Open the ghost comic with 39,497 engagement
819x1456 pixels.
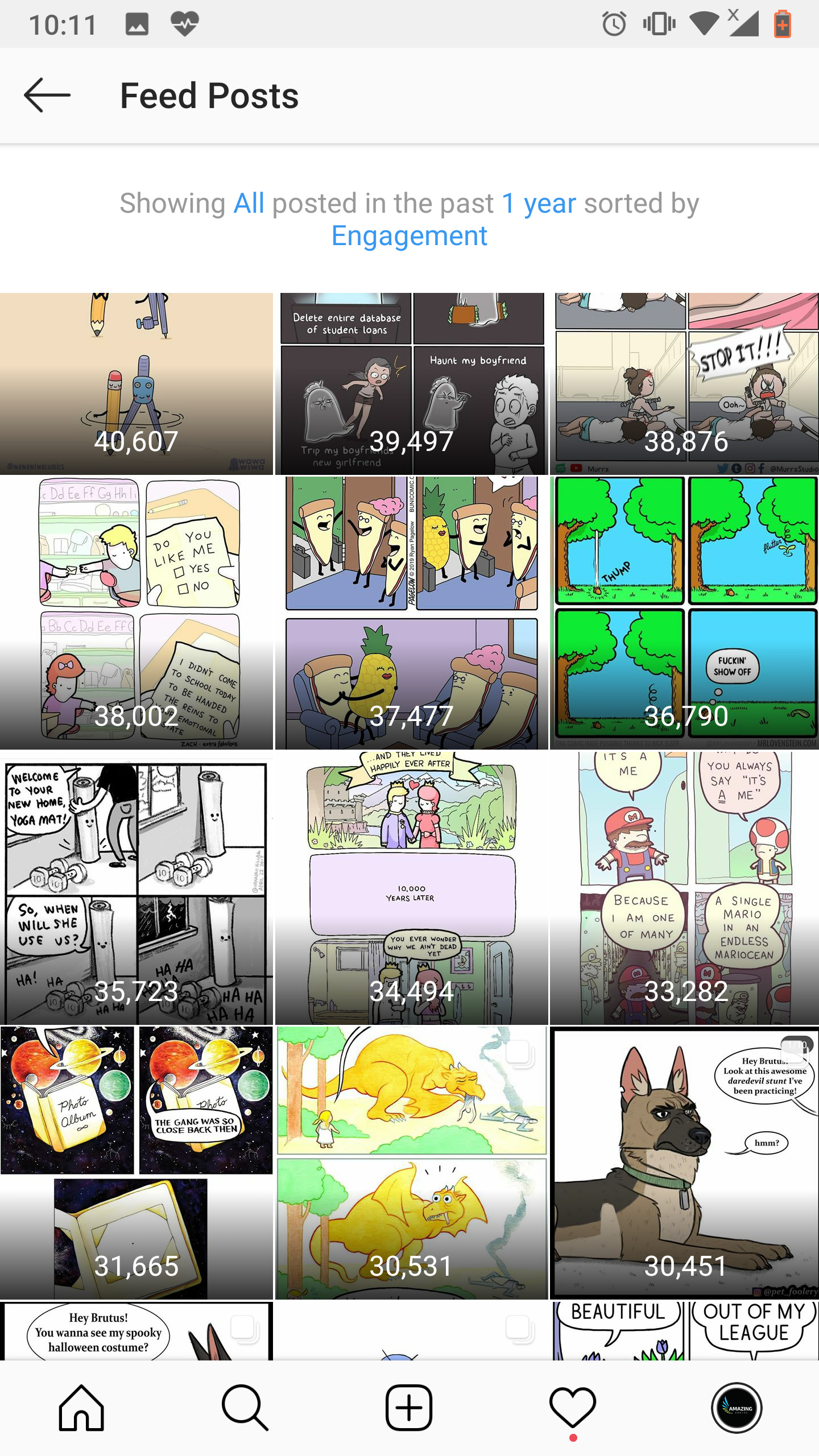click(411, 384)
